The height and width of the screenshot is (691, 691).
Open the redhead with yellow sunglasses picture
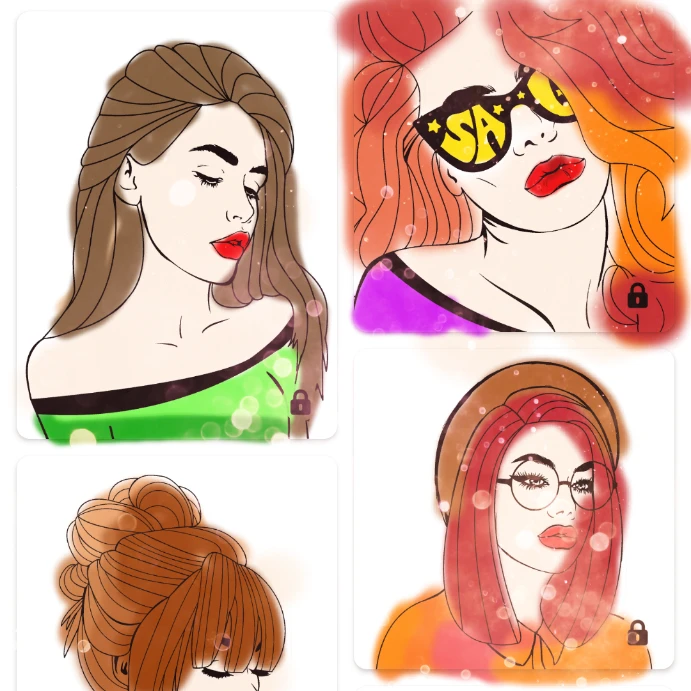point(514,171)
